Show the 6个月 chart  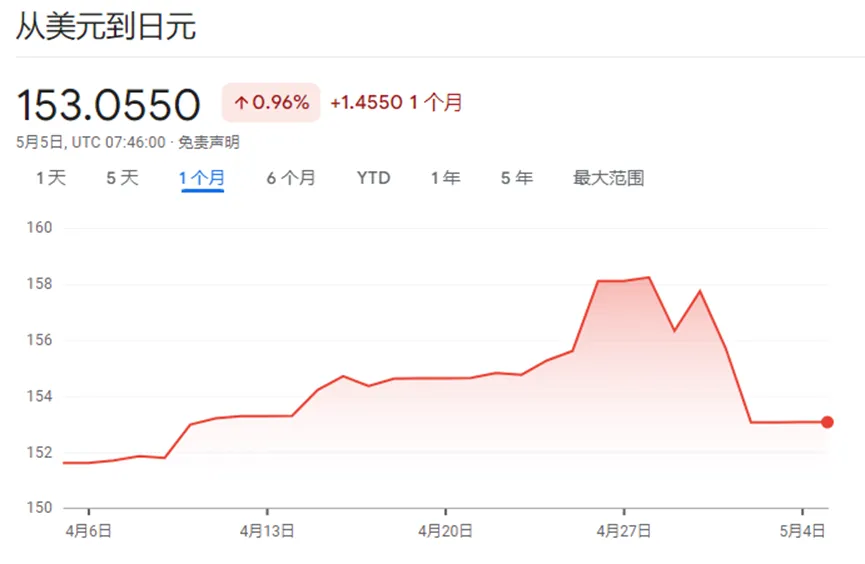(x=290, y=178)
